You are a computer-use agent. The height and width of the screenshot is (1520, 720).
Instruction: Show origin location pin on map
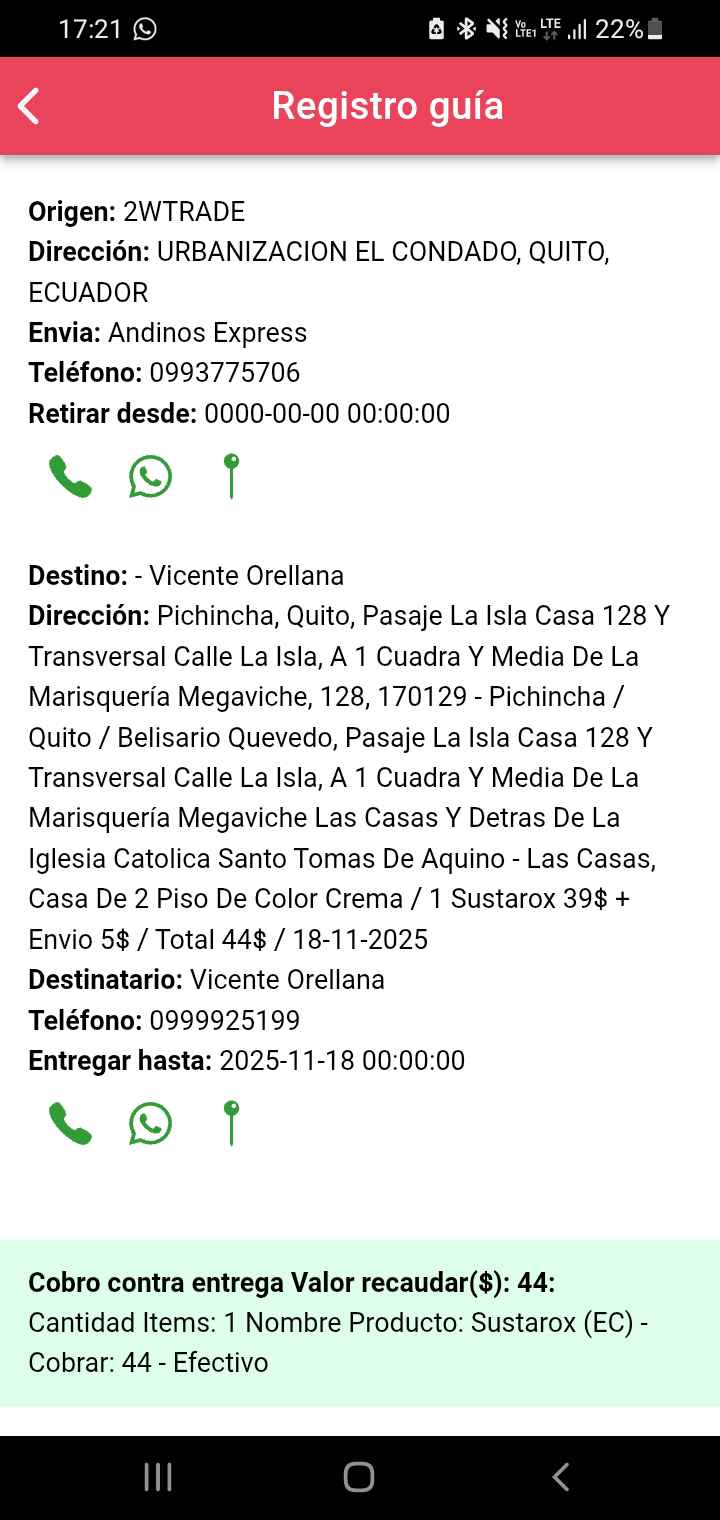tap(231, 476)
